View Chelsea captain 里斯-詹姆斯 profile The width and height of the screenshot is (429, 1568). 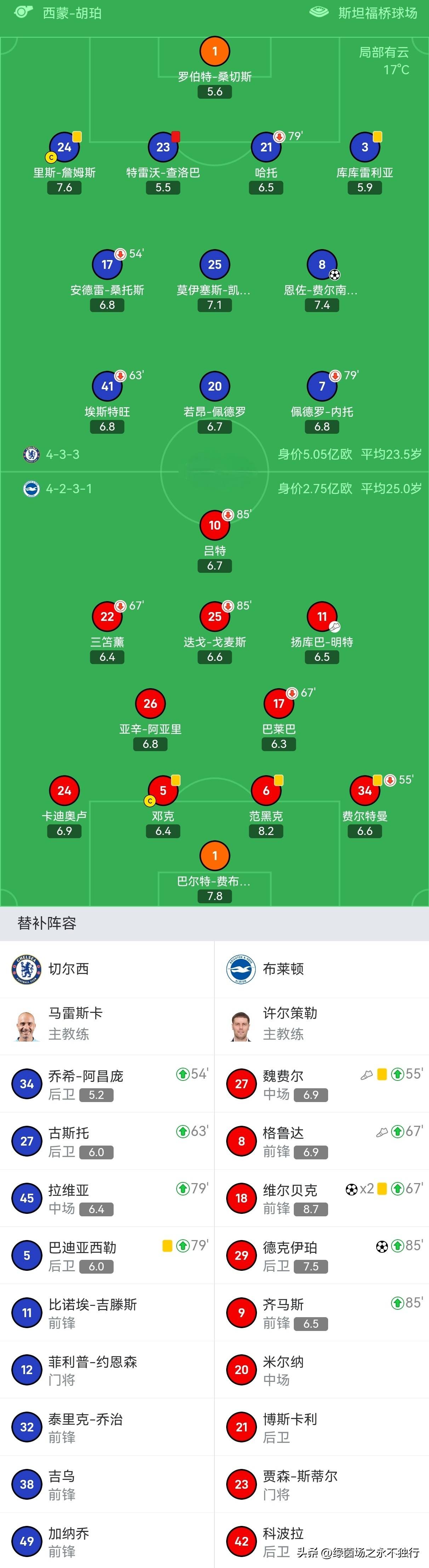point(64,148)
